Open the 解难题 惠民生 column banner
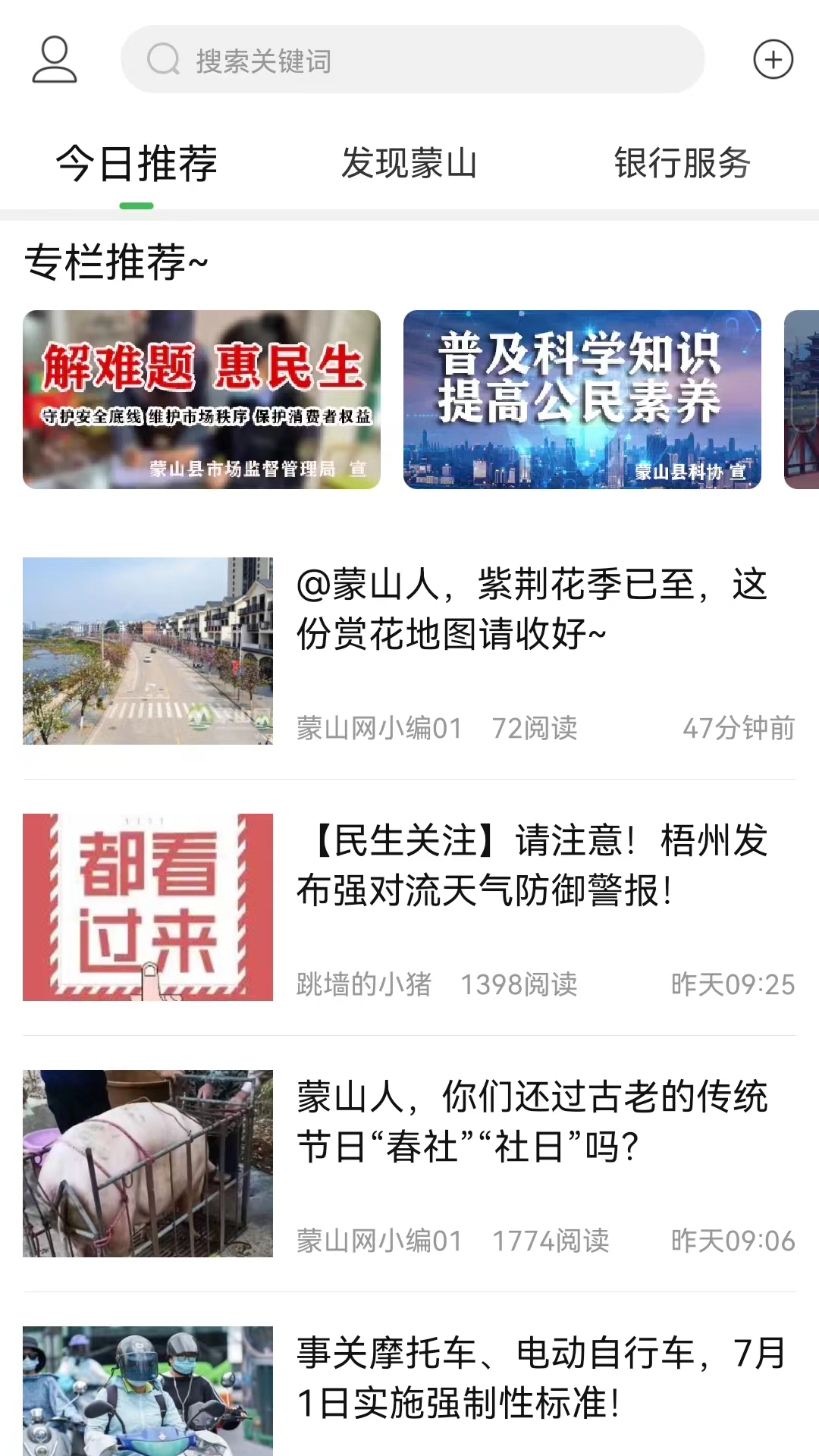The image size is (819, 1456). 202,400
